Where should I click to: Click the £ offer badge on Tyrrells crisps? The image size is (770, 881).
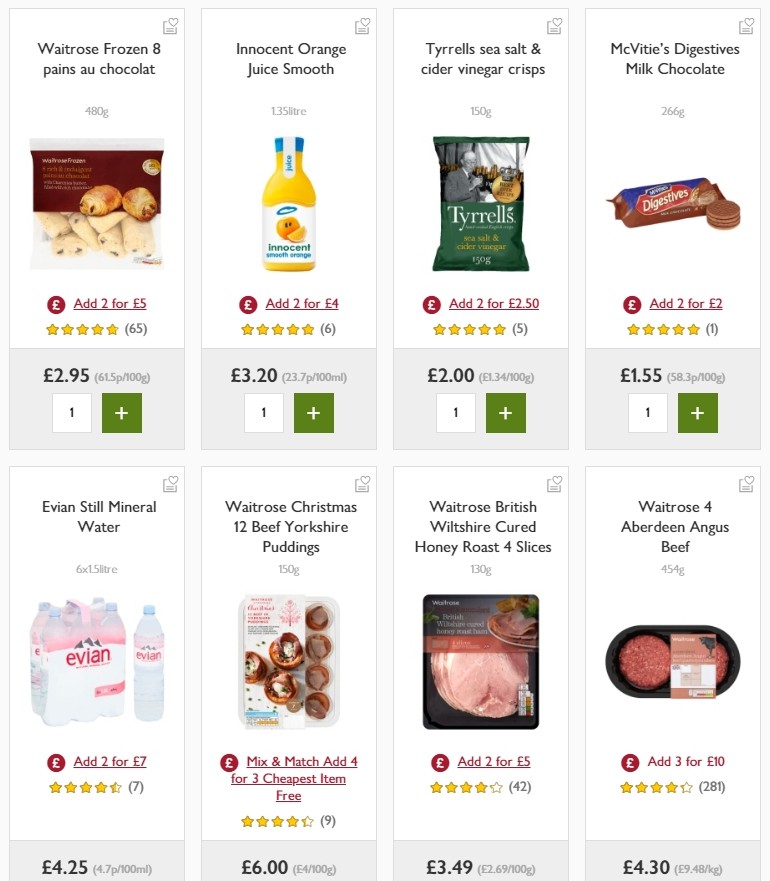pyautogui.click(x=431, y=303)
